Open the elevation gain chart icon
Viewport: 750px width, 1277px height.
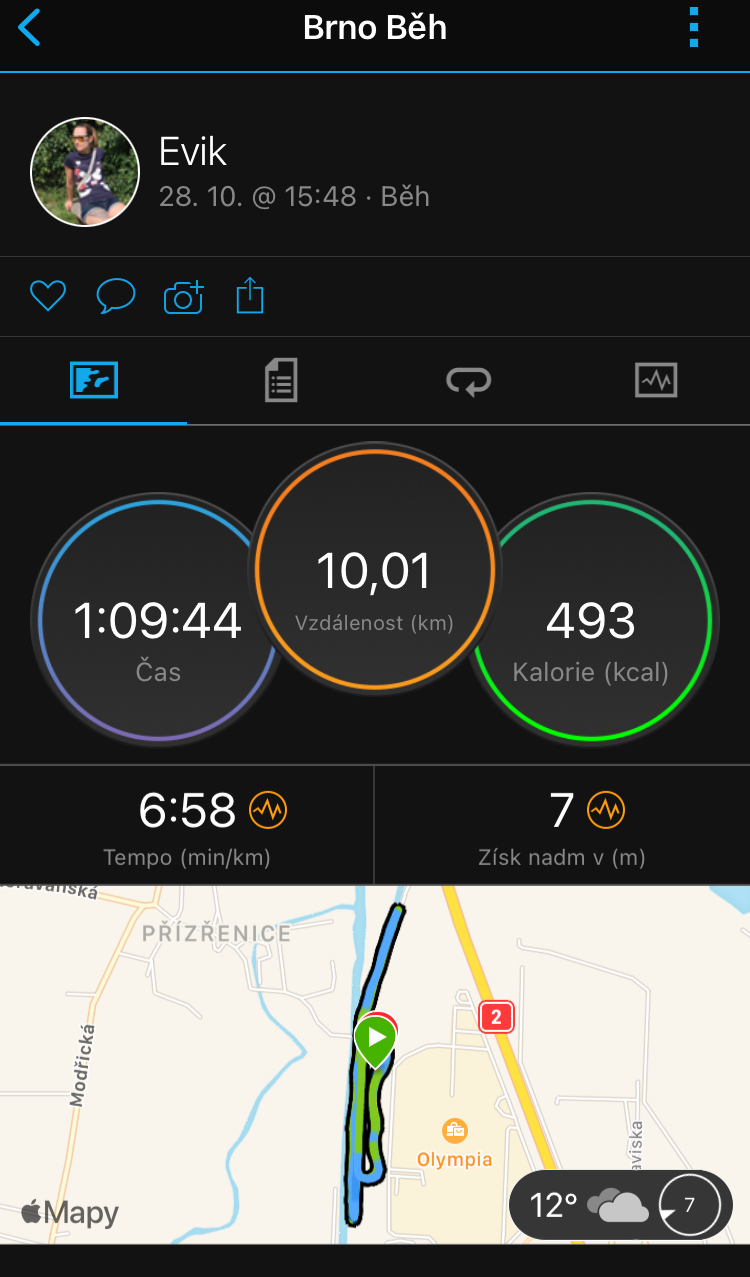click(x=606, y=810)
